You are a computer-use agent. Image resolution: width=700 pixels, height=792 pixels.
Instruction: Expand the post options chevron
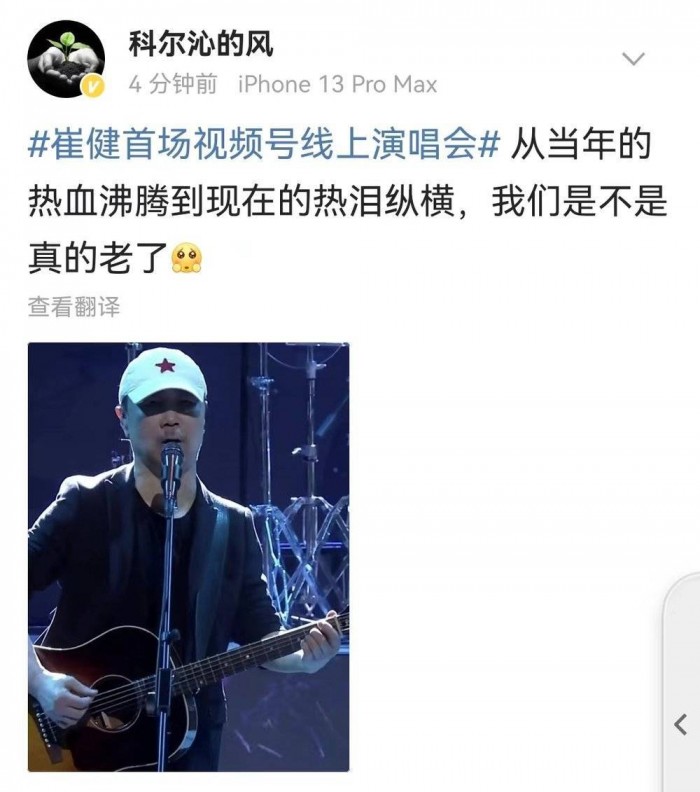pos(633,59)
